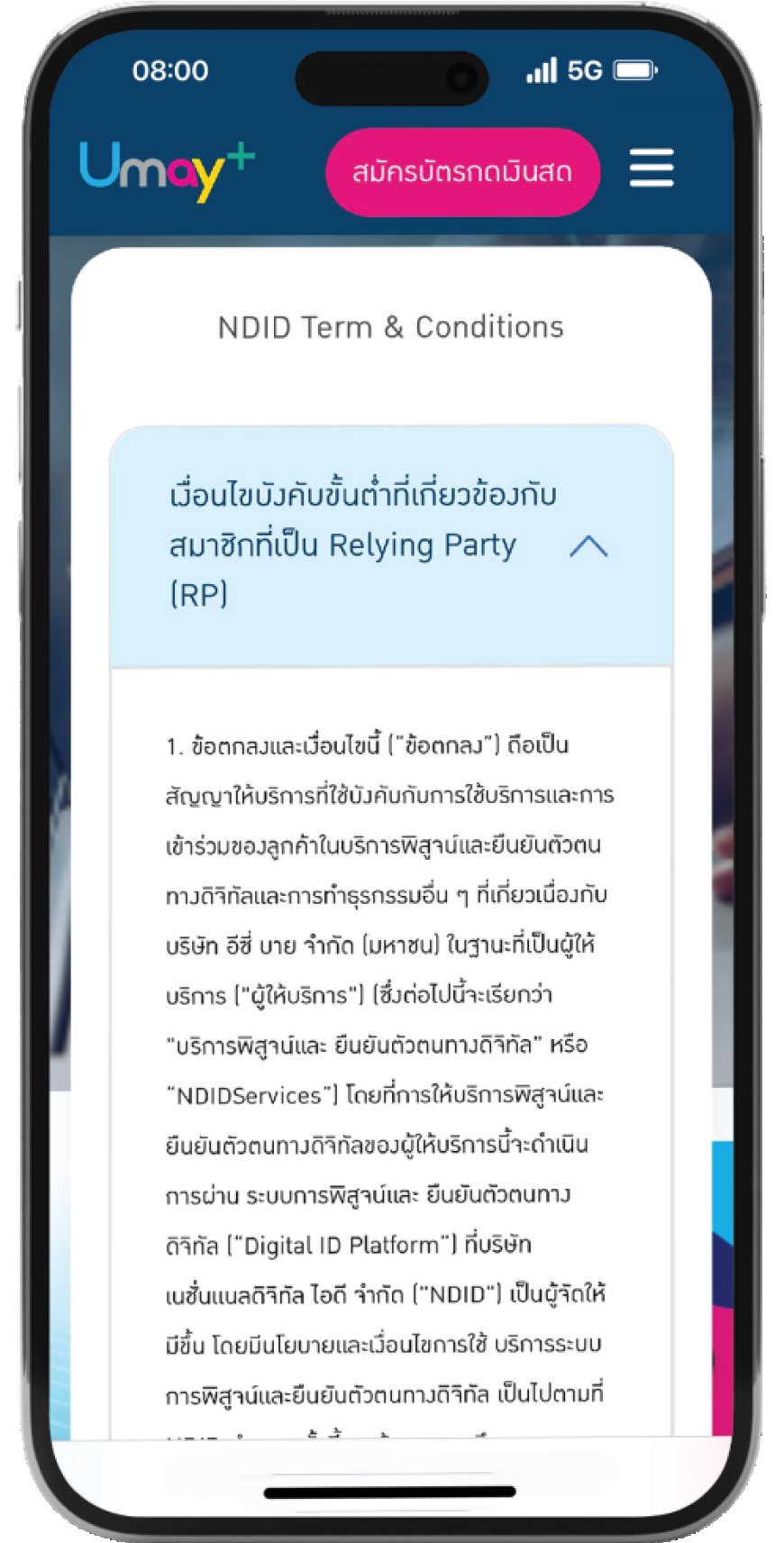Viewport: 784px width, 1543px height.
Task: Collapse the Relying Party (RP) conditions section
Action: coord(588,546)
